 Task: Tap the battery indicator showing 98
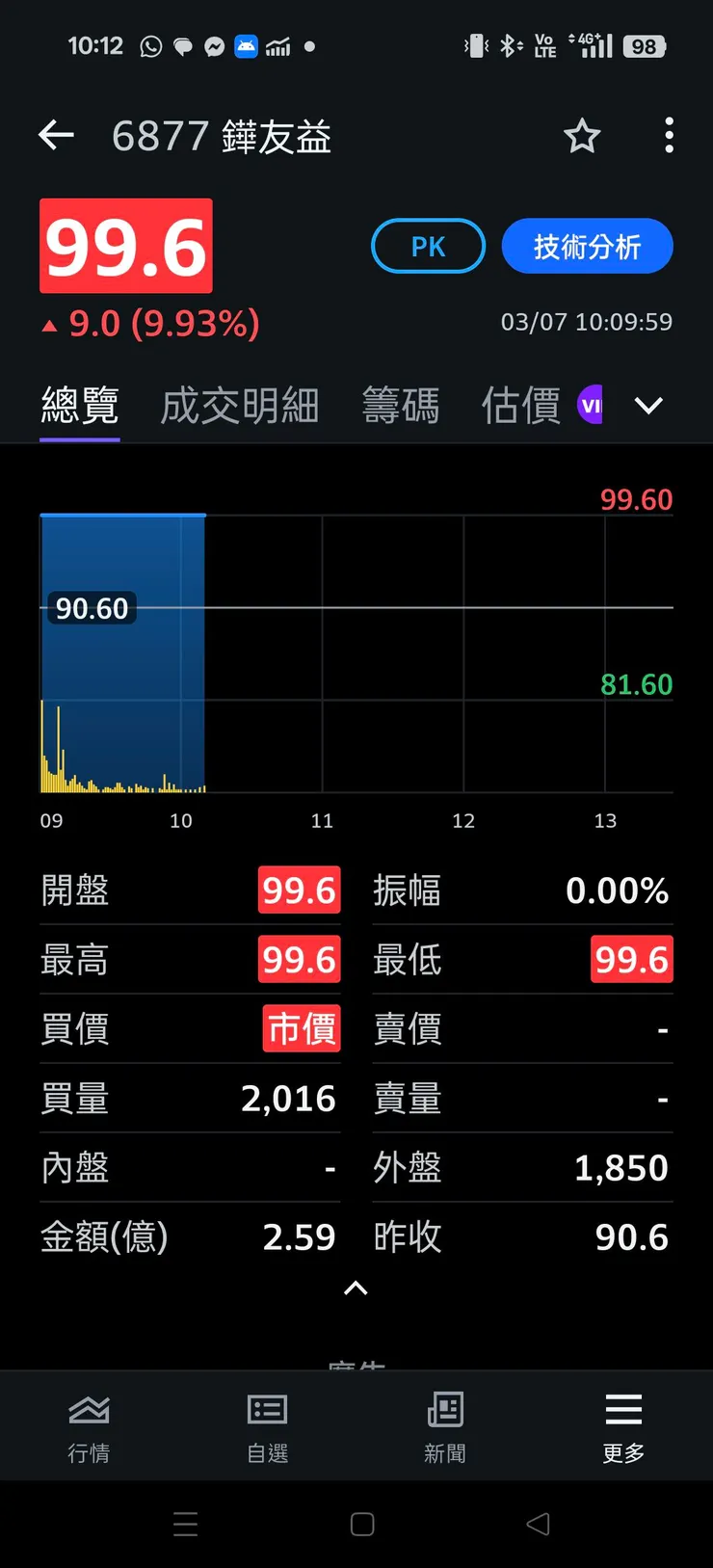click(644, 45)
